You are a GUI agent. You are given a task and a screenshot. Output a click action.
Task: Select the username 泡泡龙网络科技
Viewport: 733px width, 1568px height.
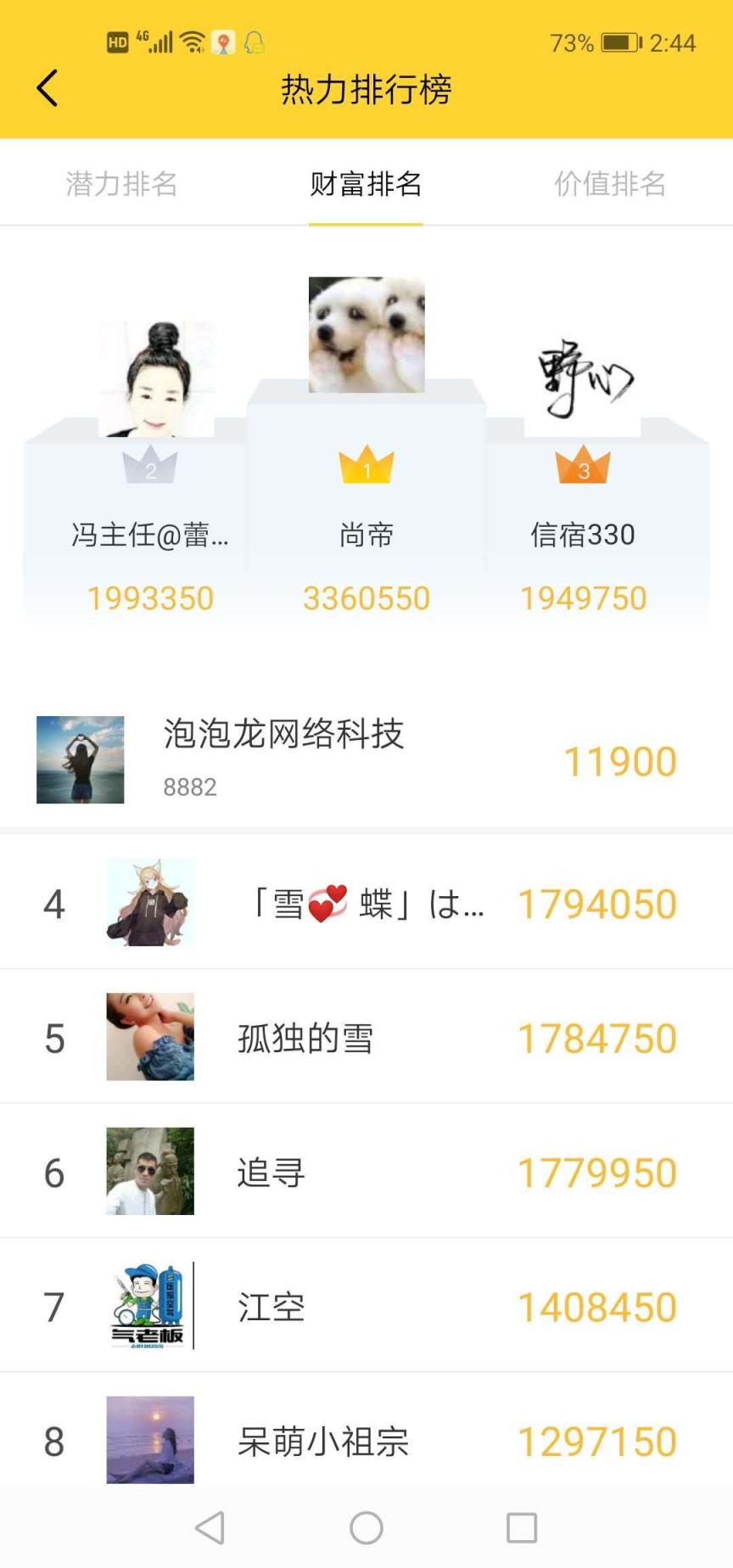(284, 736)
